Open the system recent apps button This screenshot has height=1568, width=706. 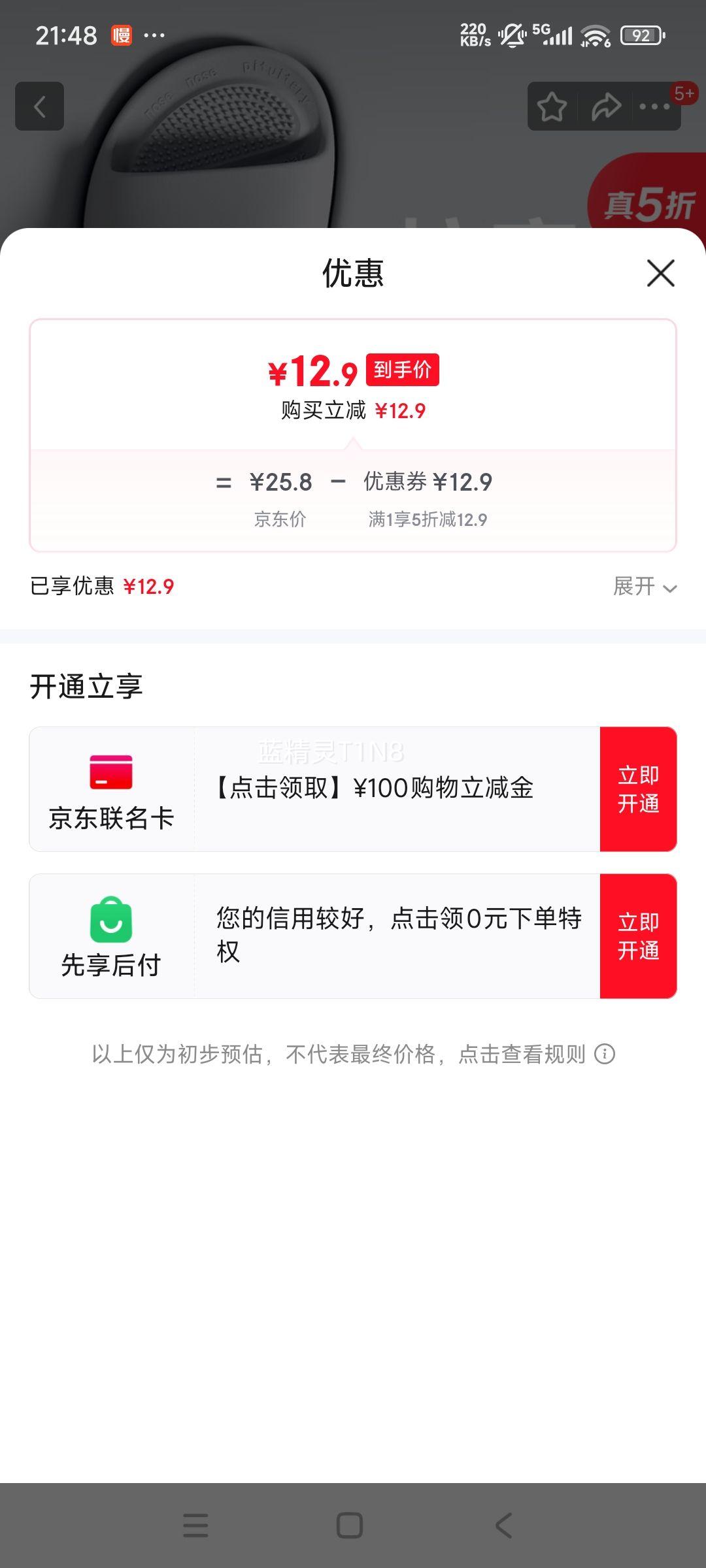click(195, 1526)
